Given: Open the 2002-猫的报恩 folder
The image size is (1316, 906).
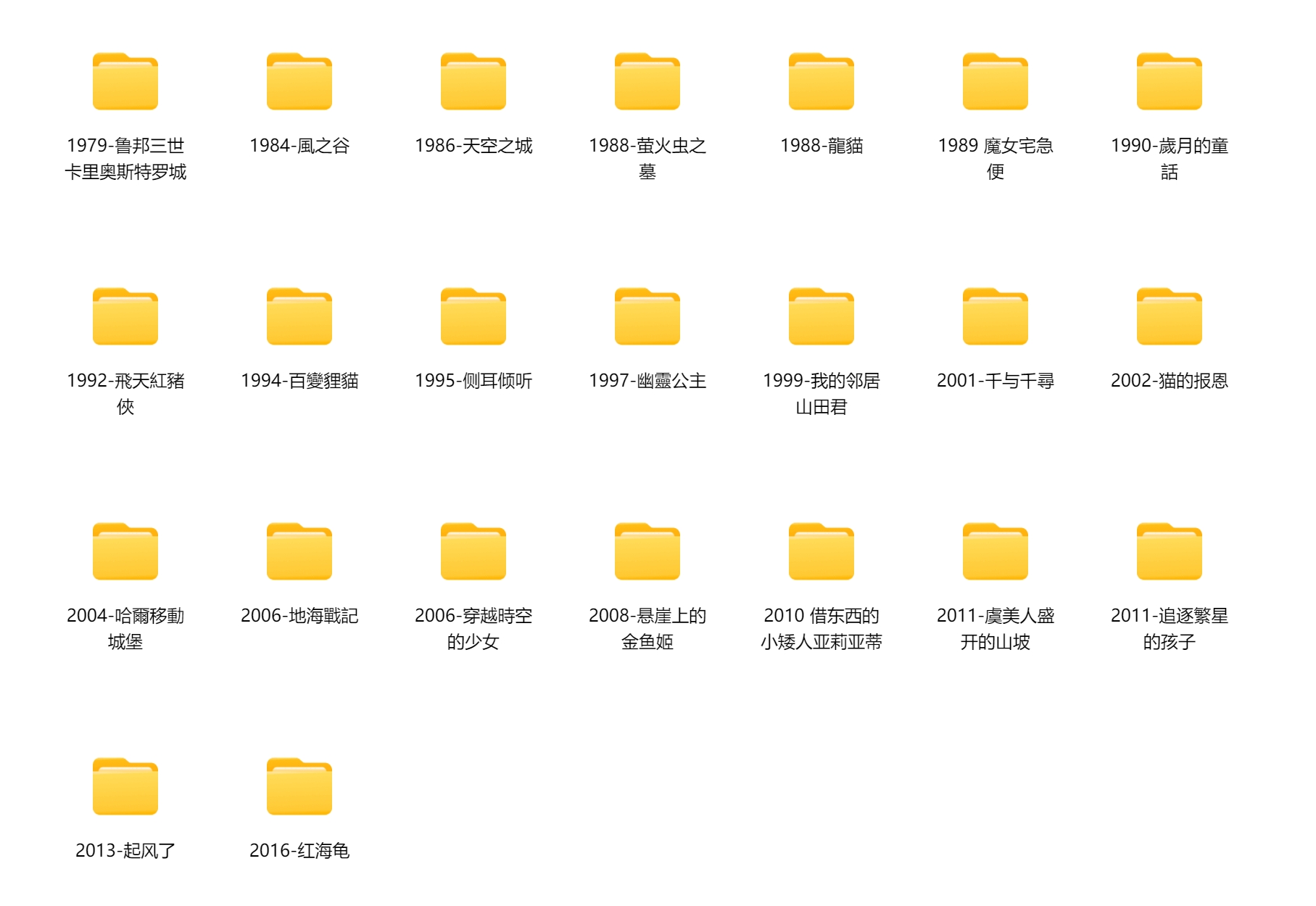Looking at the screenshot, I should (1169, 317).
